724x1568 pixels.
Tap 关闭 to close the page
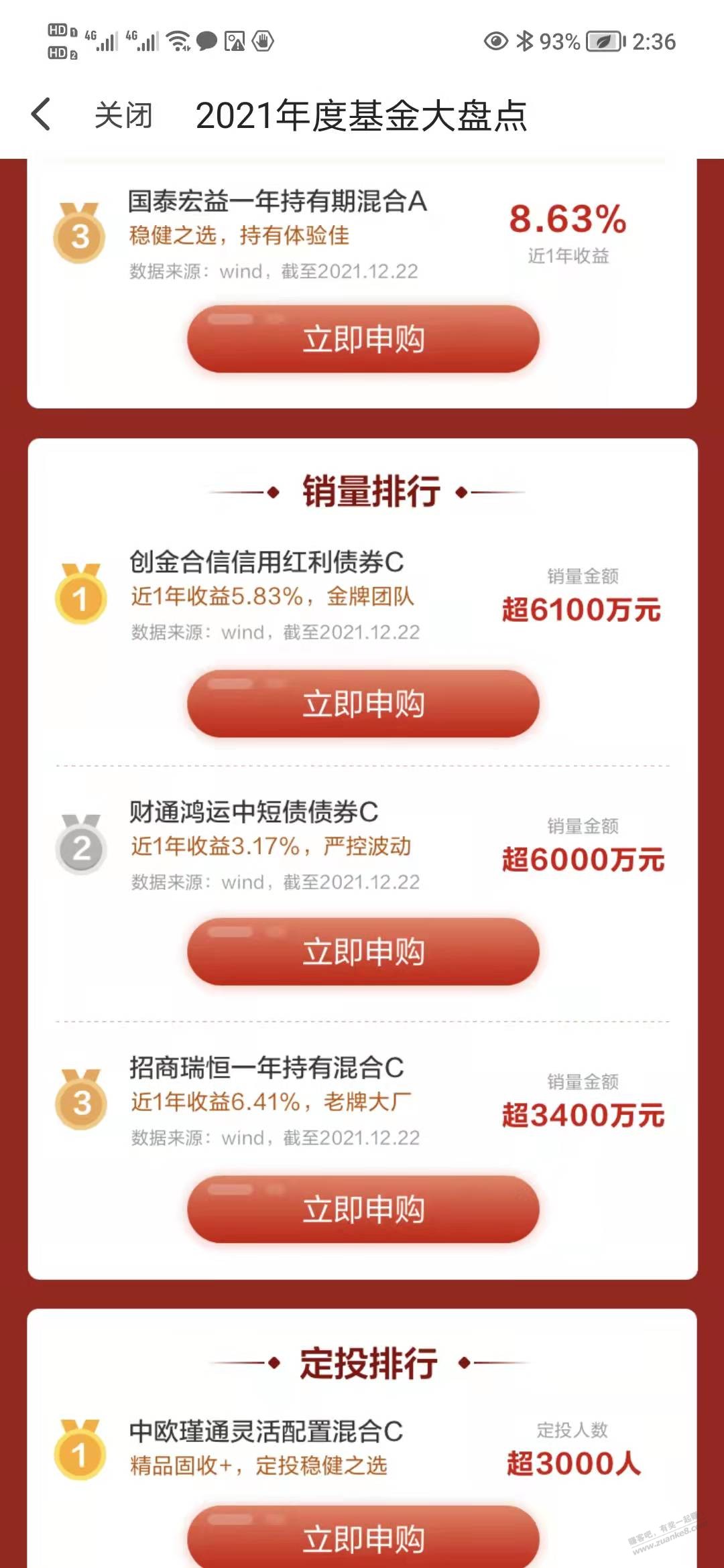tap(123, 115)
